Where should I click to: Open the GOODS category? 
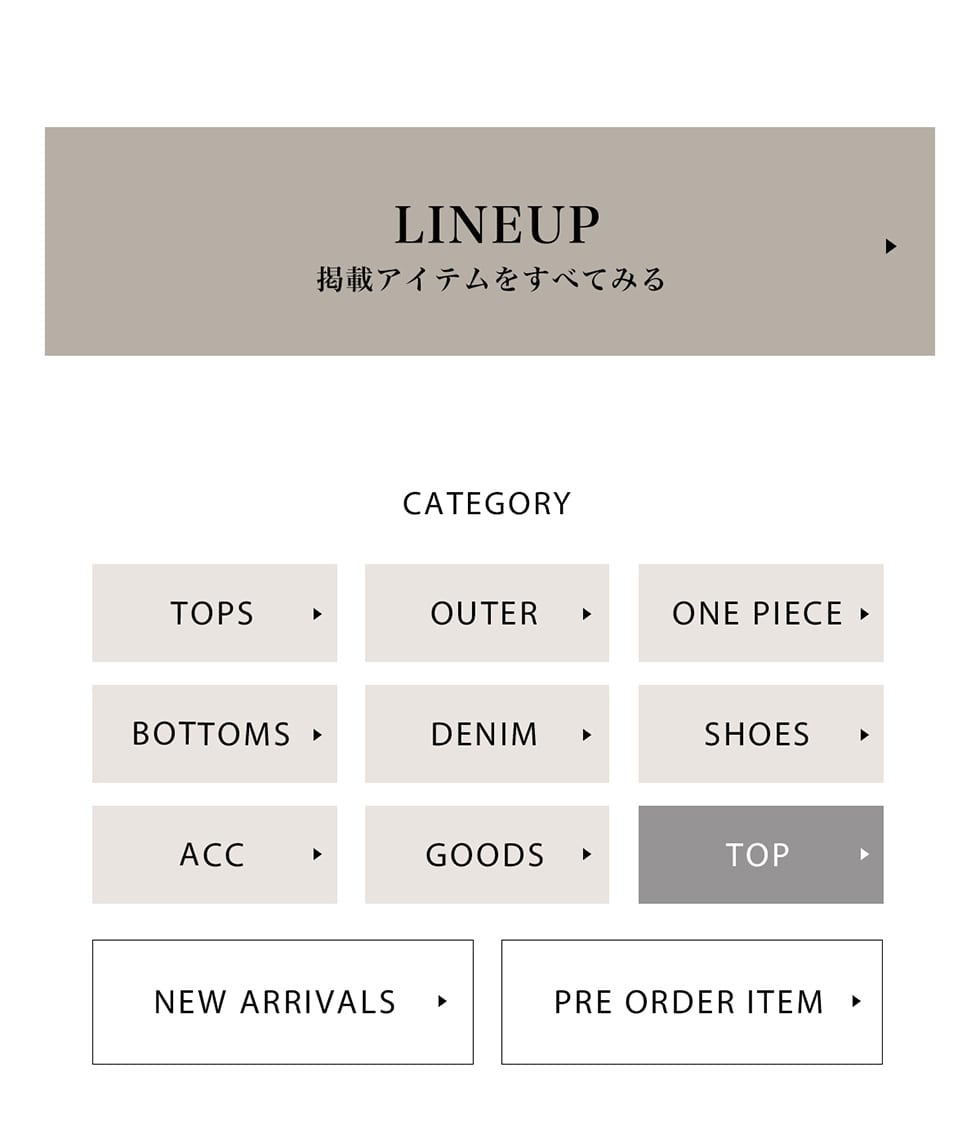486,855
